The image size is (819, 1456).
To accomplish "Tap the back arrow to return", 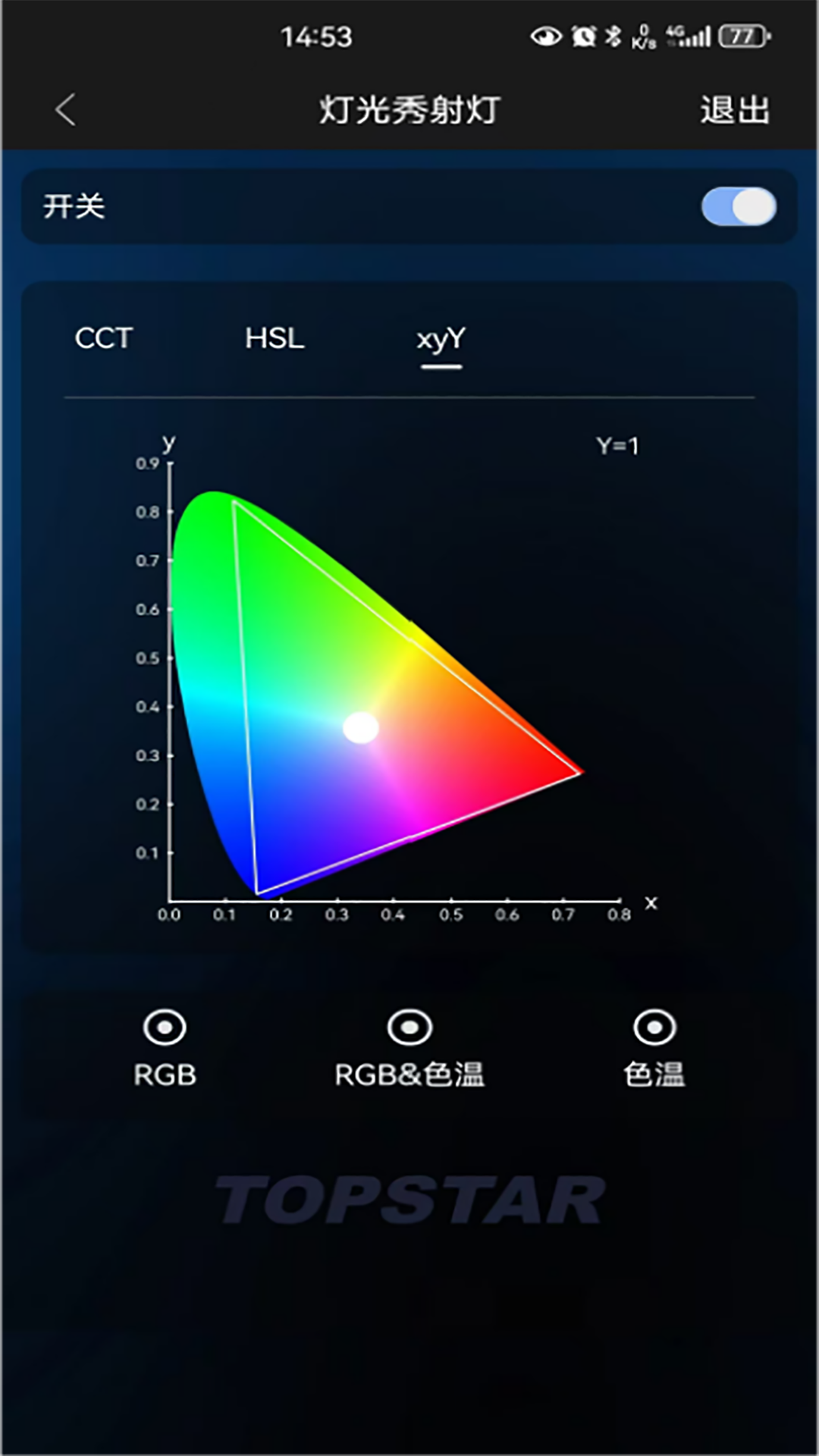I will 65,109.
